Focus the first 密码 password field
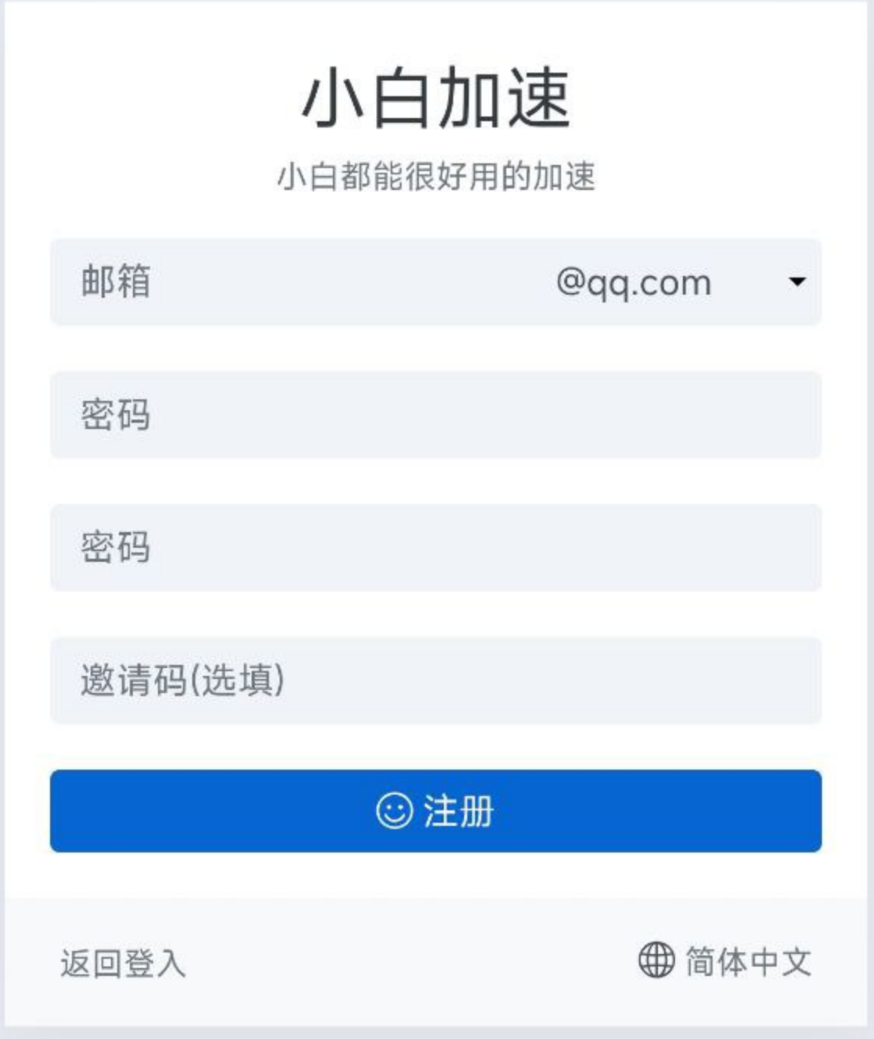 pos(435,415)
